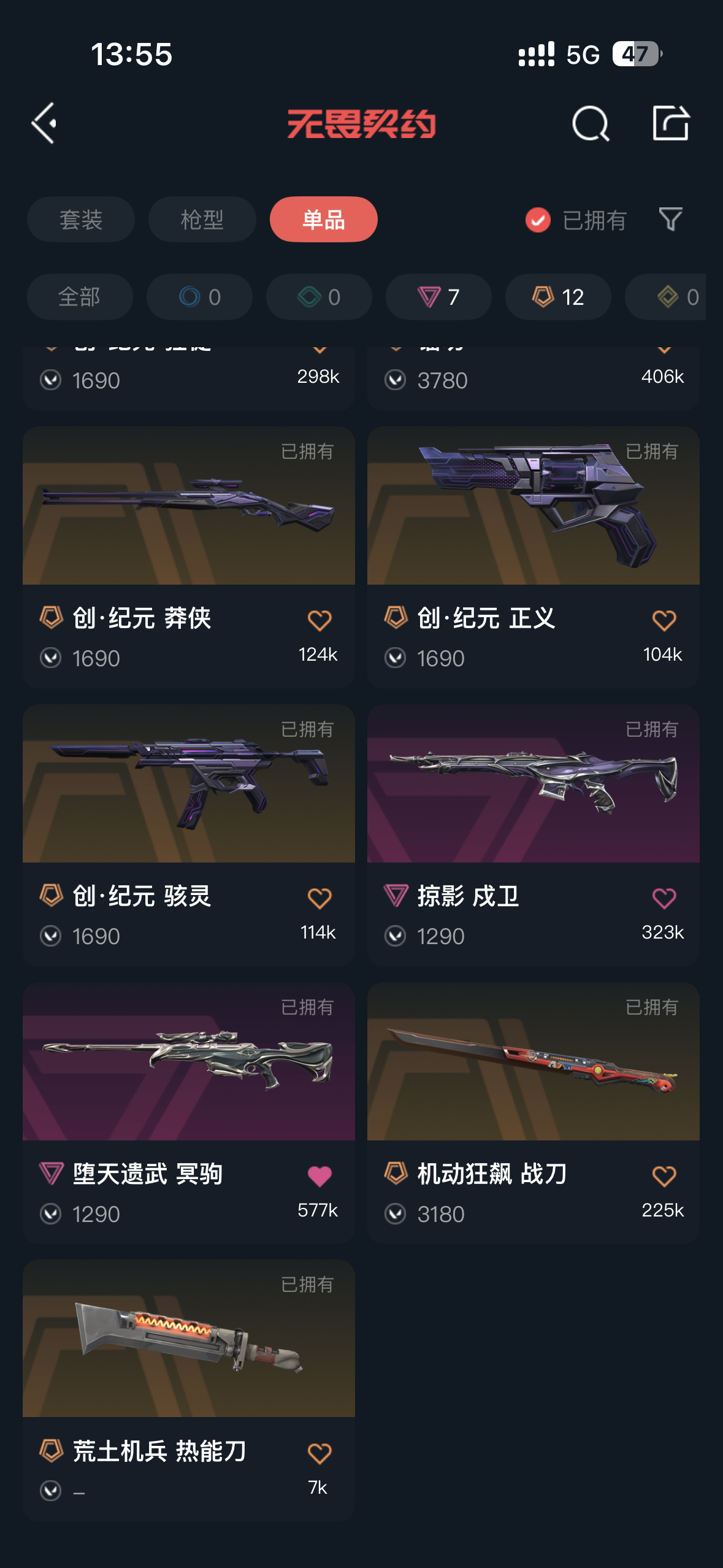Switch to the 套装 tab
Image resolution: width=723 pixels, height=1568 pixels.
[81, 220]
